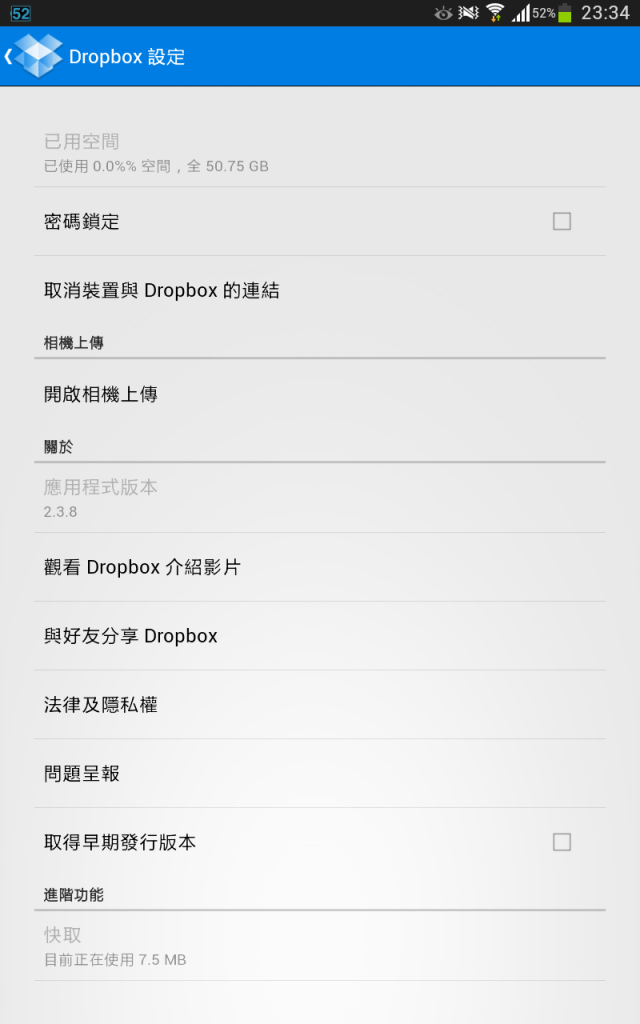Image resolution: width=640 pixels, height=1024 pixels.
Task: Check the 取得早期發行版本 checkbox
Action: tap(562, 842)
